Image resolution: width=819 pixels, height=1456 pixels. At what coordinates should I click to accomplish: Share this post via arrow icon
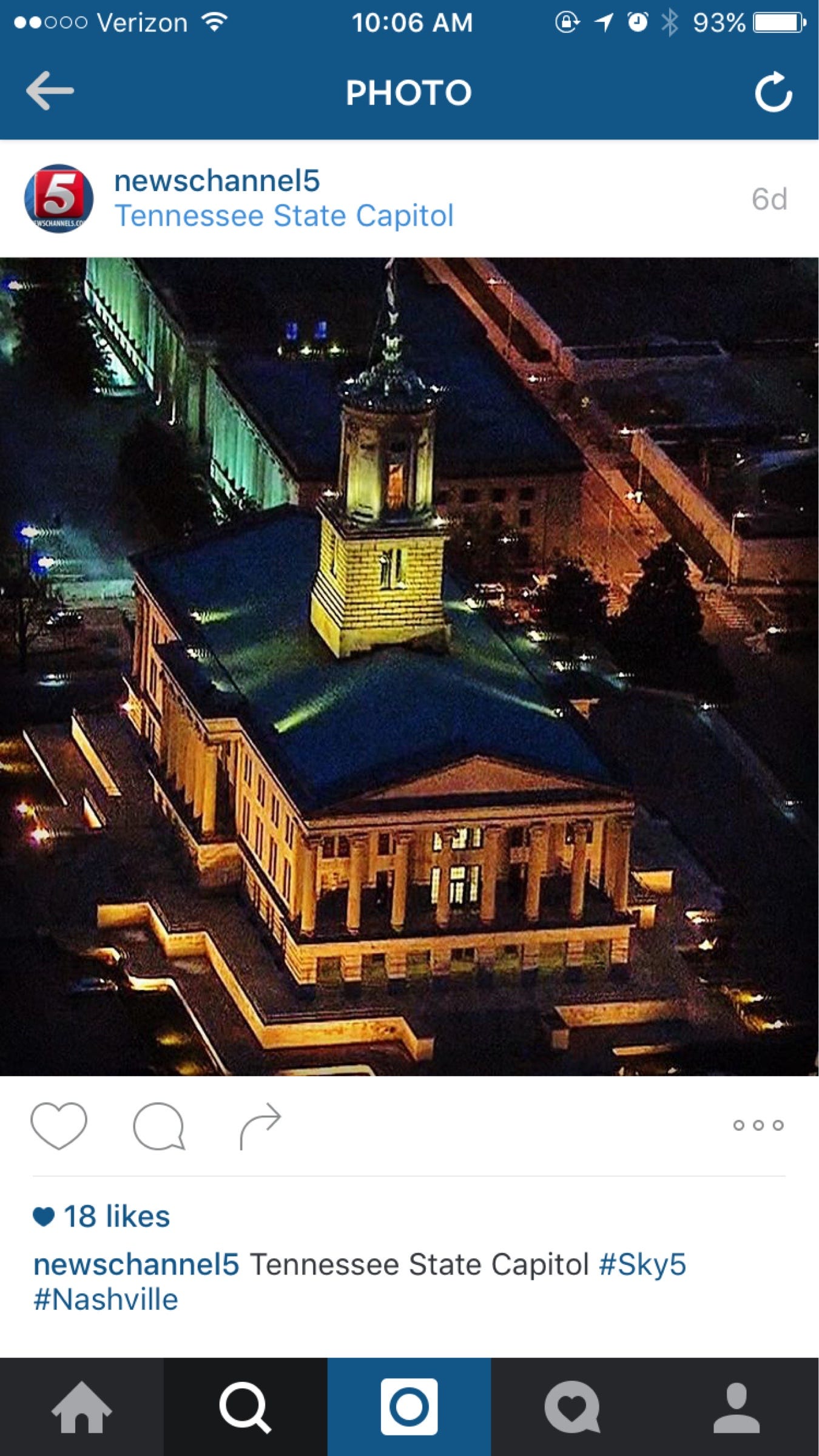click(x=260, y=1125)
